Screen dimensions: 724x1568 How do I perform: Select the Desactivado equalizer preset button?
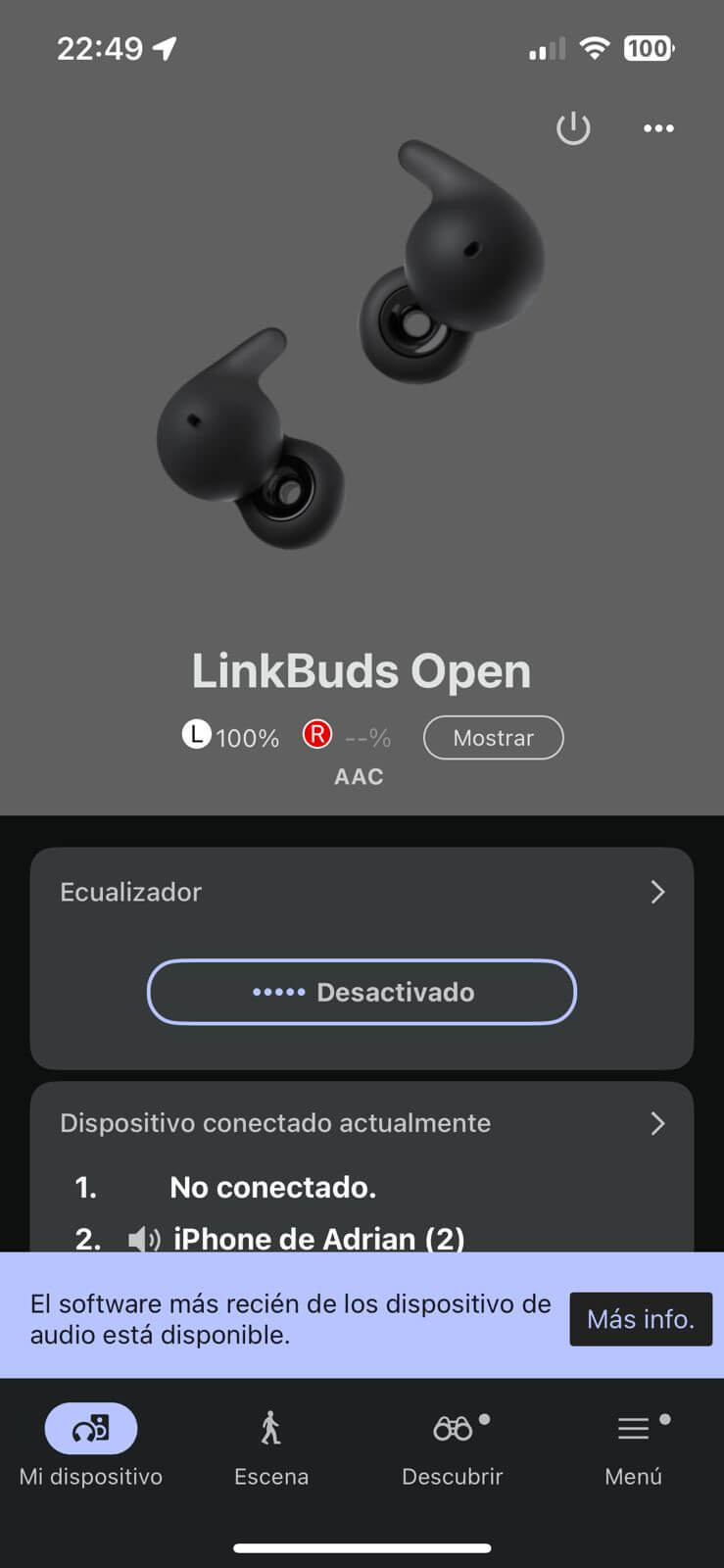(x=362, y=992)
